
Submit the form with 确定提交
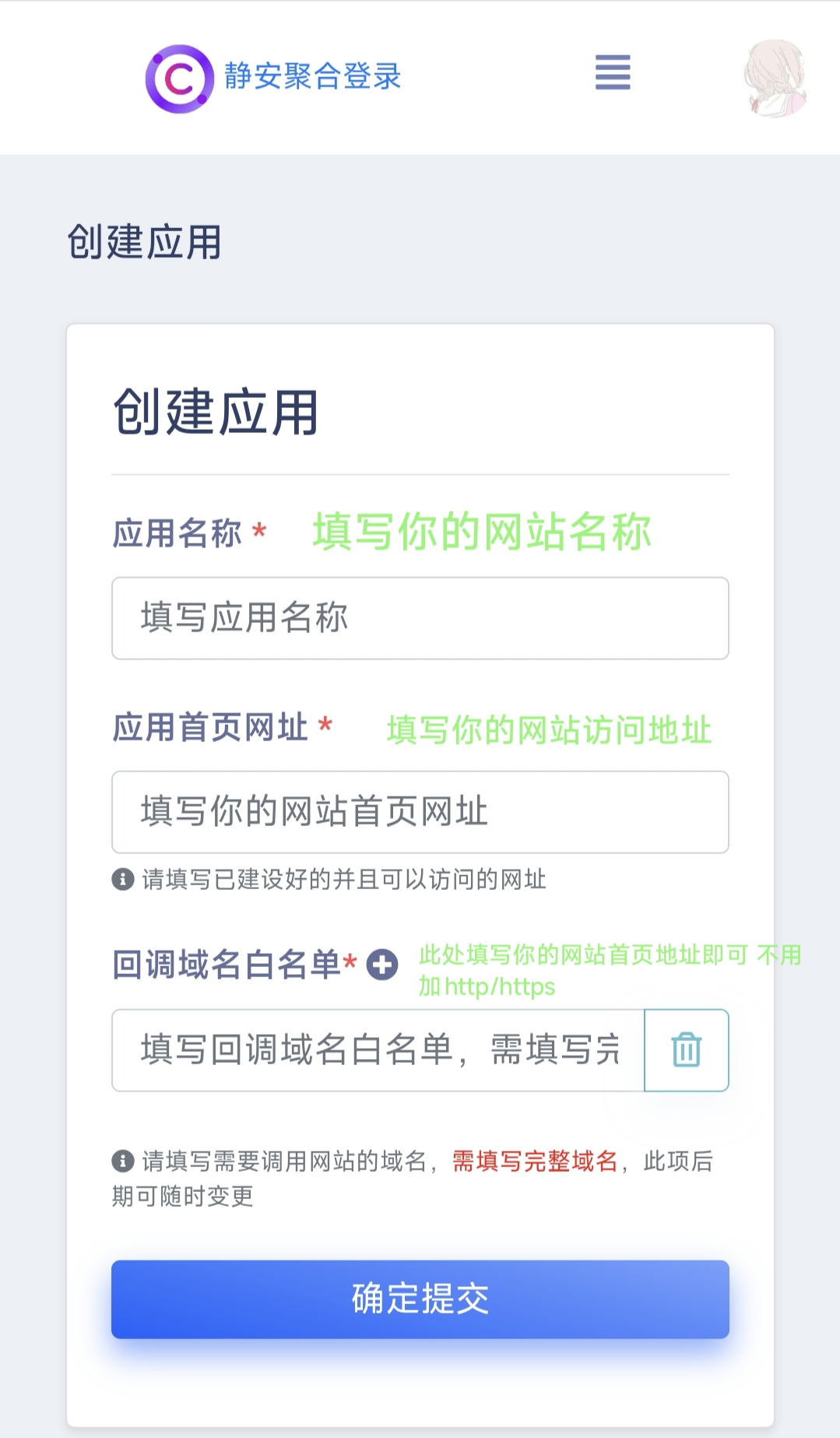coord(420,1299)
